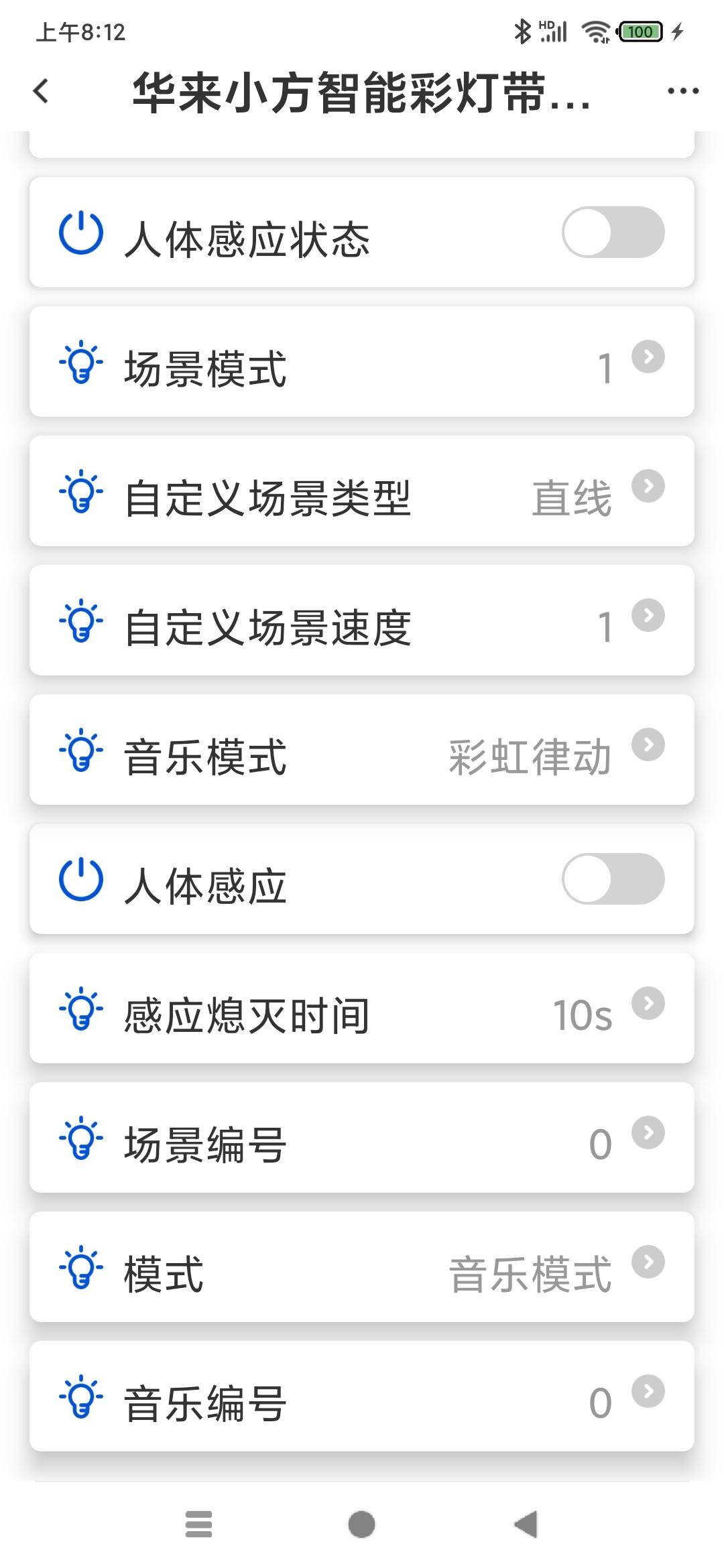Change the 模式 row set to 音乐模式
Screen dimensions: 724x1568
[362, 1267]
